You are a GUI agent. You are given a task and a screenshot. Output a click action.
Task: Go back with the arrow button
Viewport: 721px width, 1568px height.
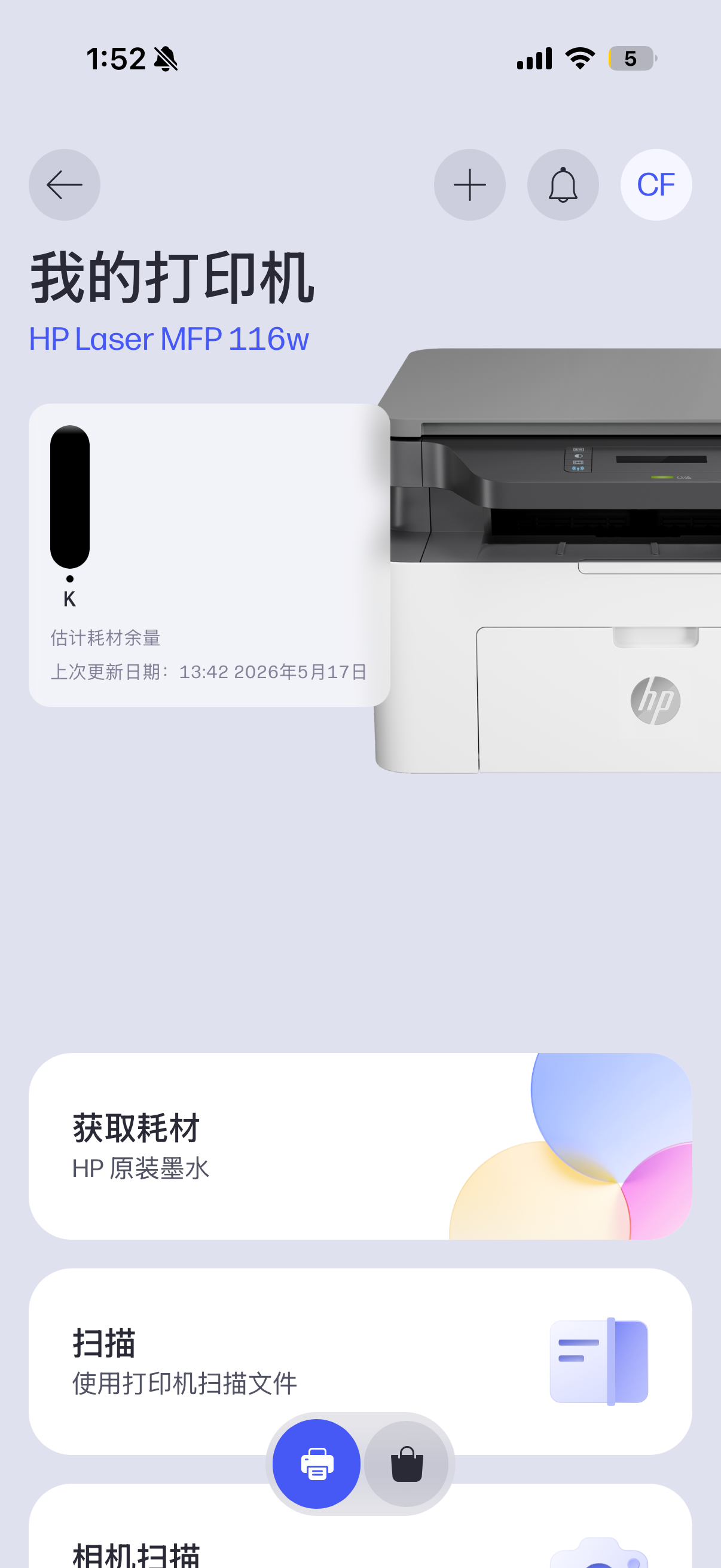pos(65,185)
